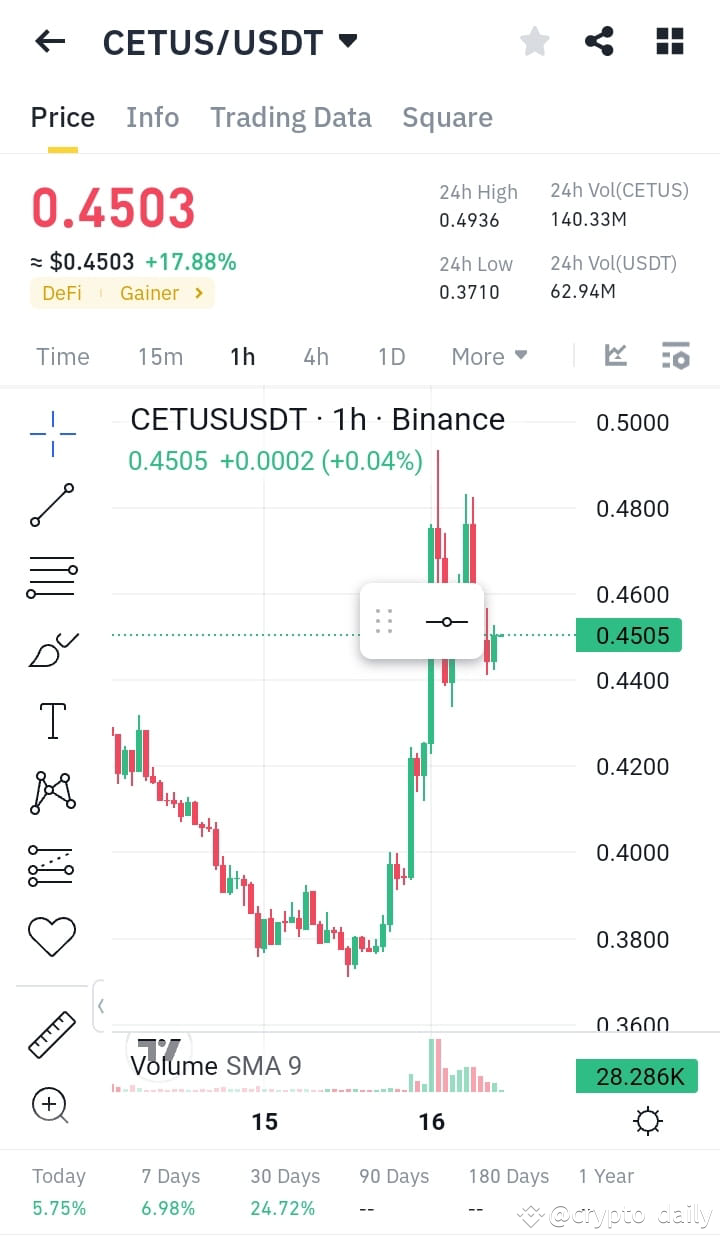Select the XABCD pattern tool
720x1237 pixels.
52,792
